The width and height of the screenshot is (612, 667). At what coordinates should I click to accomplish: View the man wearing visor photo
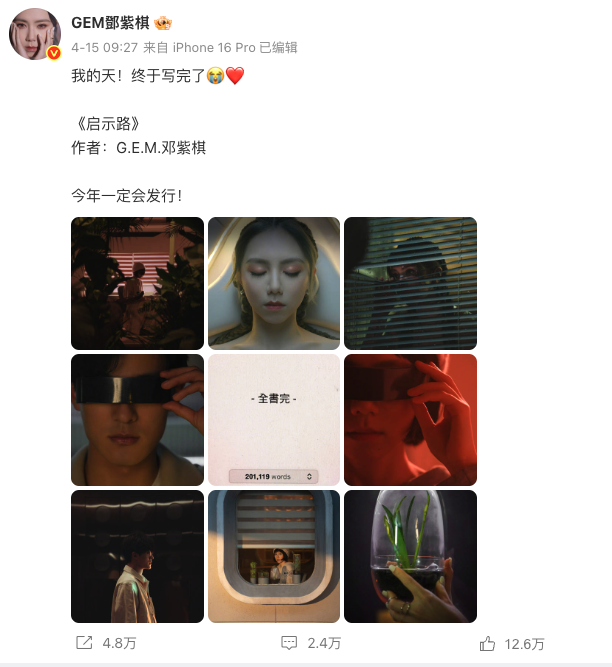pyautogui.click(x=137, y=420)
